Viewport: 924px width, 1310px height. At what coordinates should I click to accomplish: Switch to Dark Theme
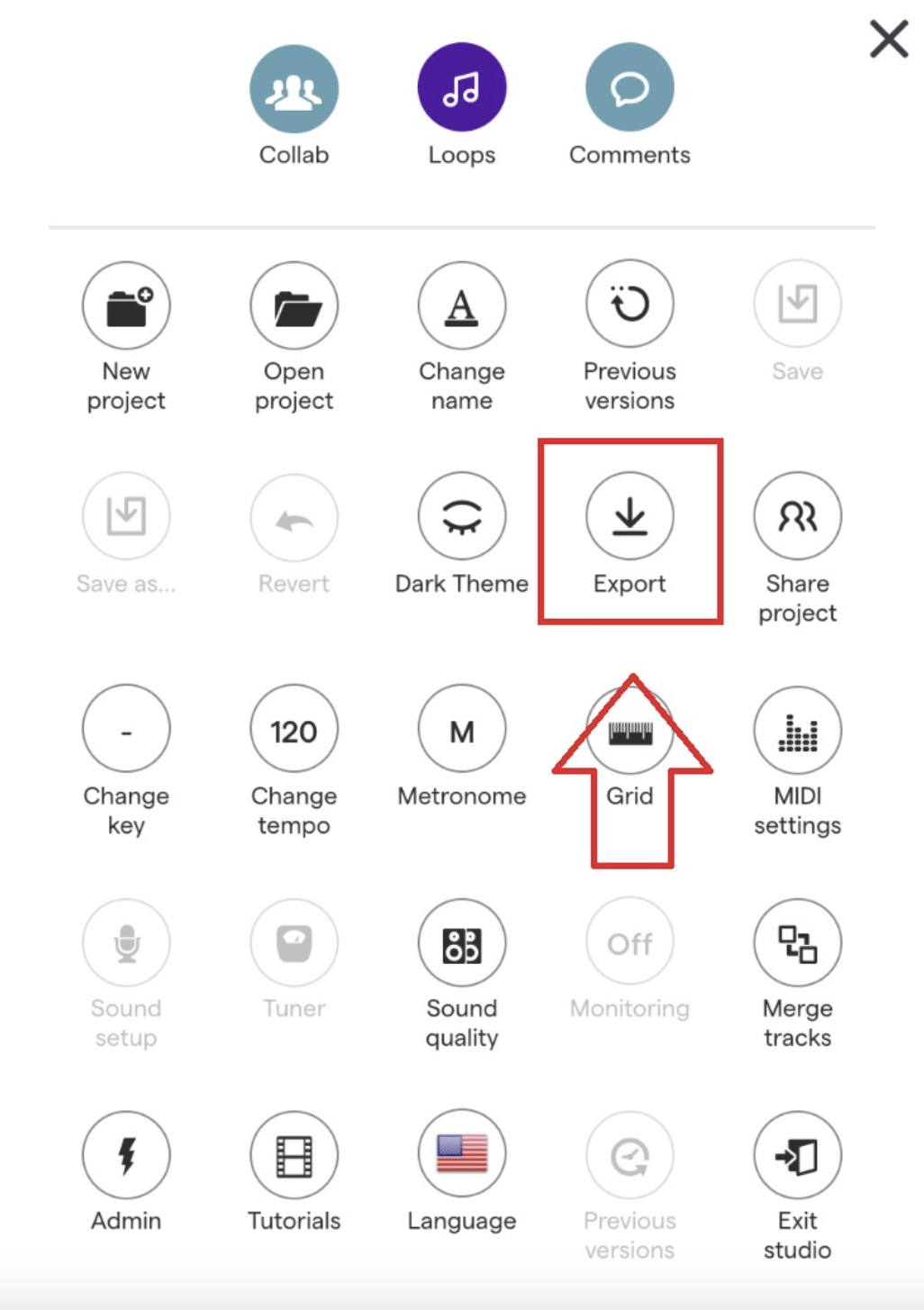pos(461,517)
